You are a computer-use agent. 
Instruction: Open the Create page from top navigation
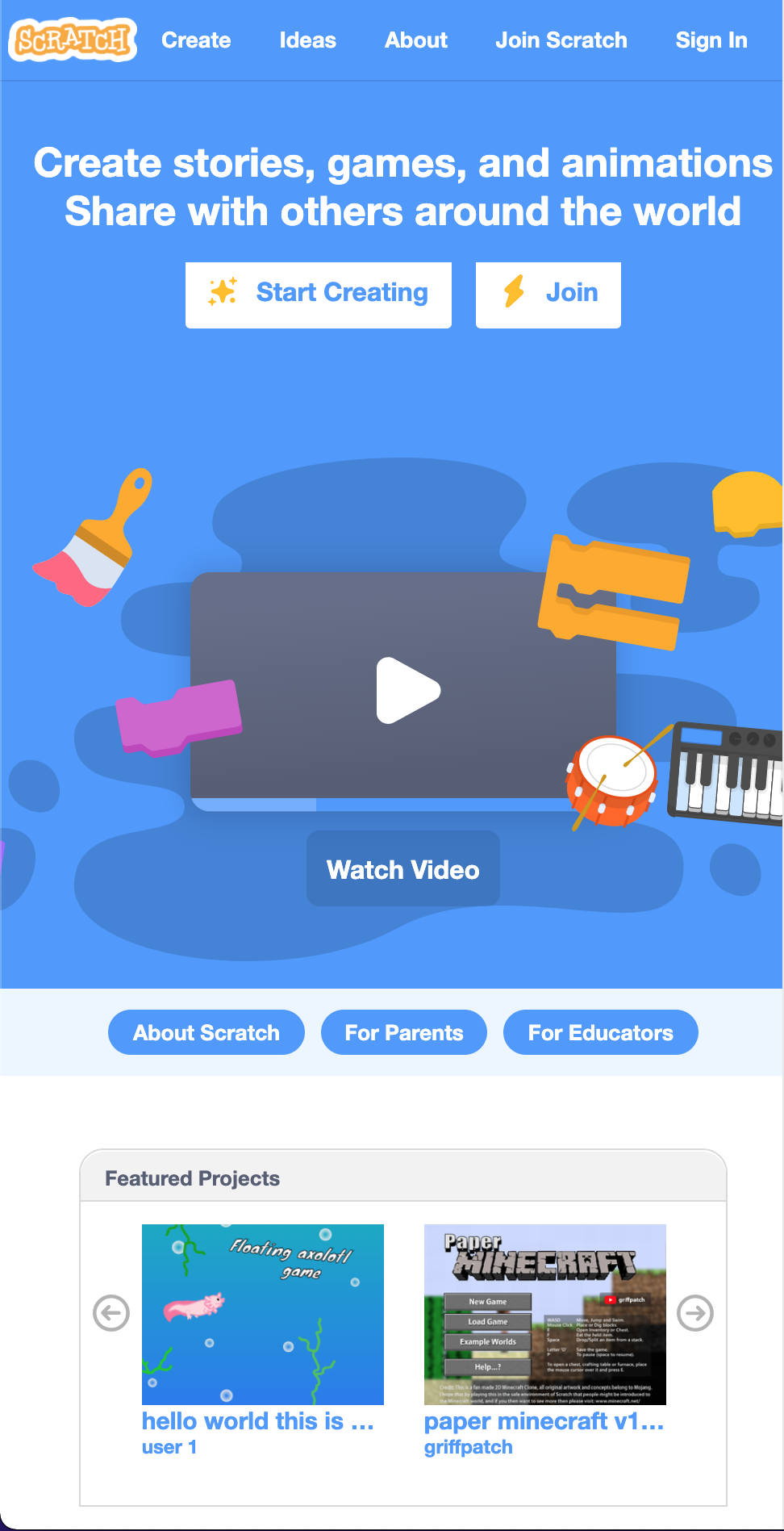(196, 40)
